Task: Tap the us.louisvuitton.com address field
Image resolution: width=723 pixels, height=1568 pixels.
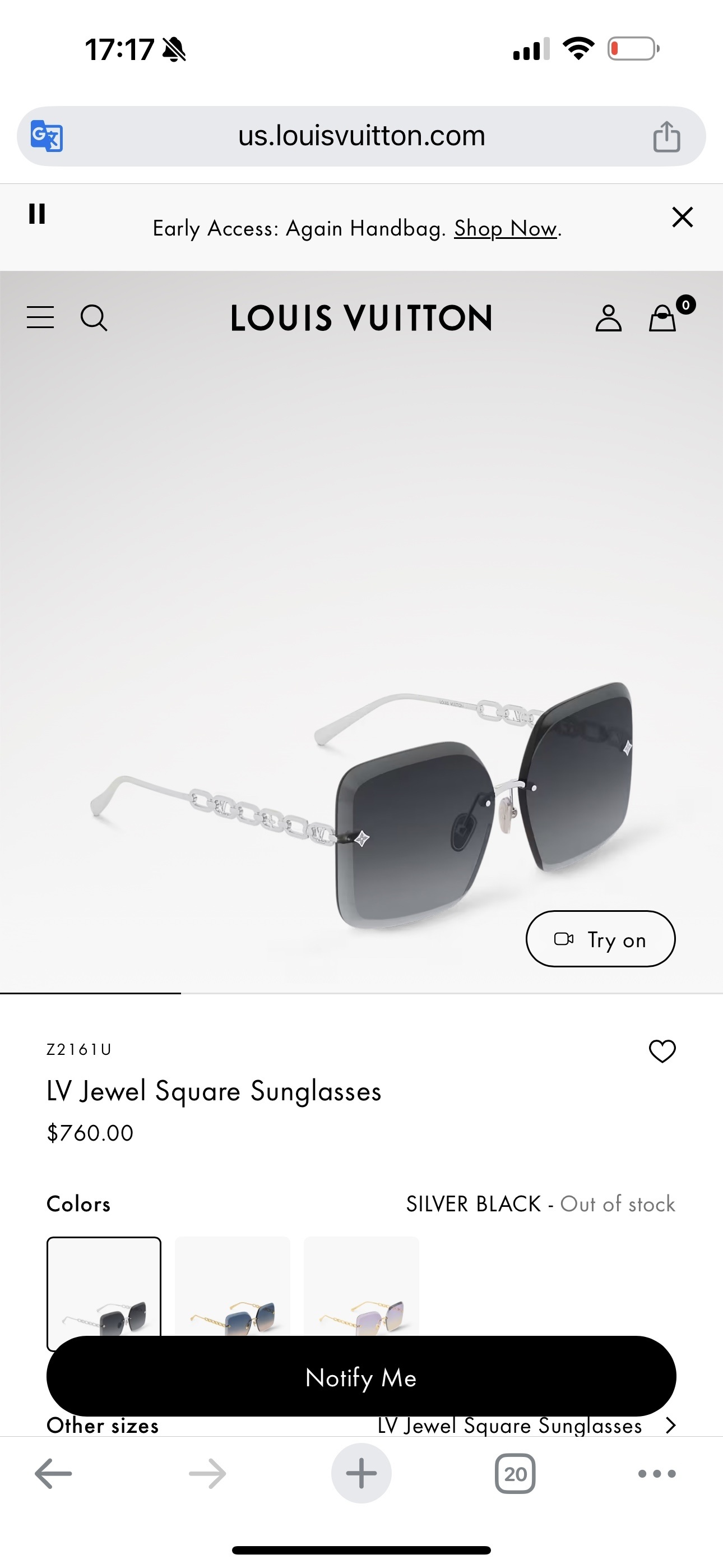Action: (x=361, y=136)
